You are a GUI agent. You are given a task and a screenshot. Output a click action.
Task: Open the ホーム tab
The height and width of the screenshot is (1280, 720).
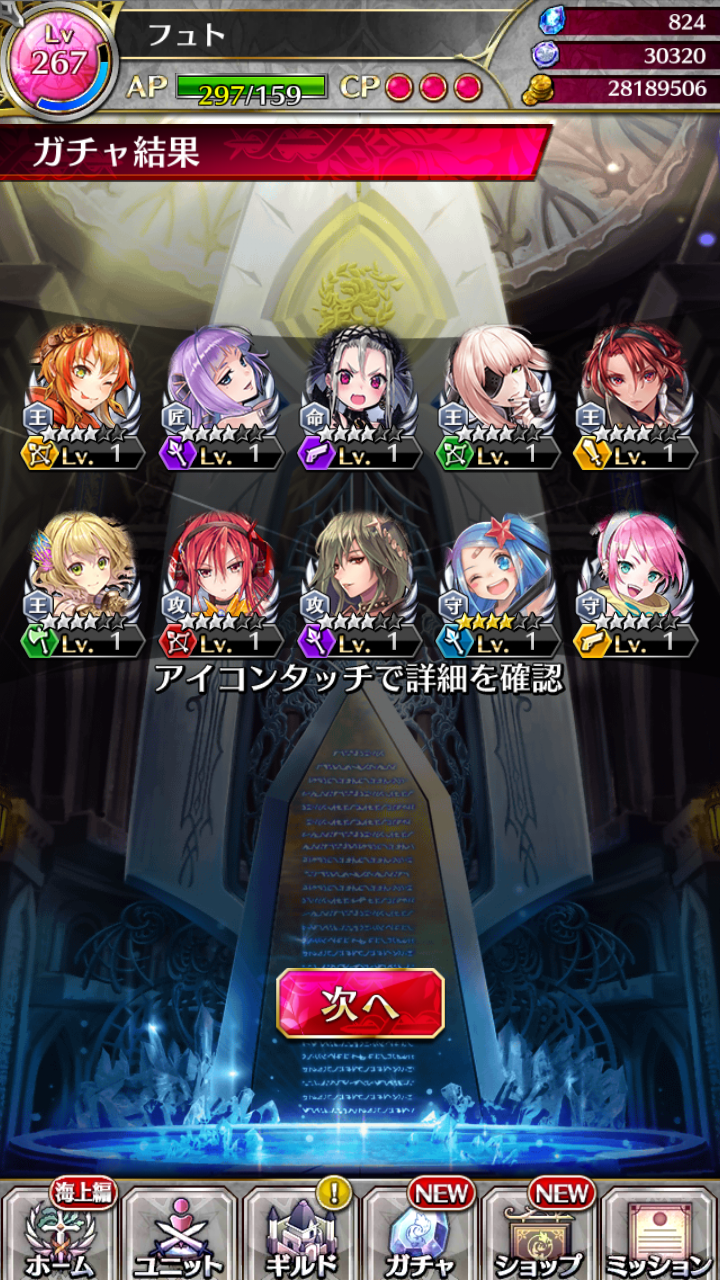(59, 1233)
